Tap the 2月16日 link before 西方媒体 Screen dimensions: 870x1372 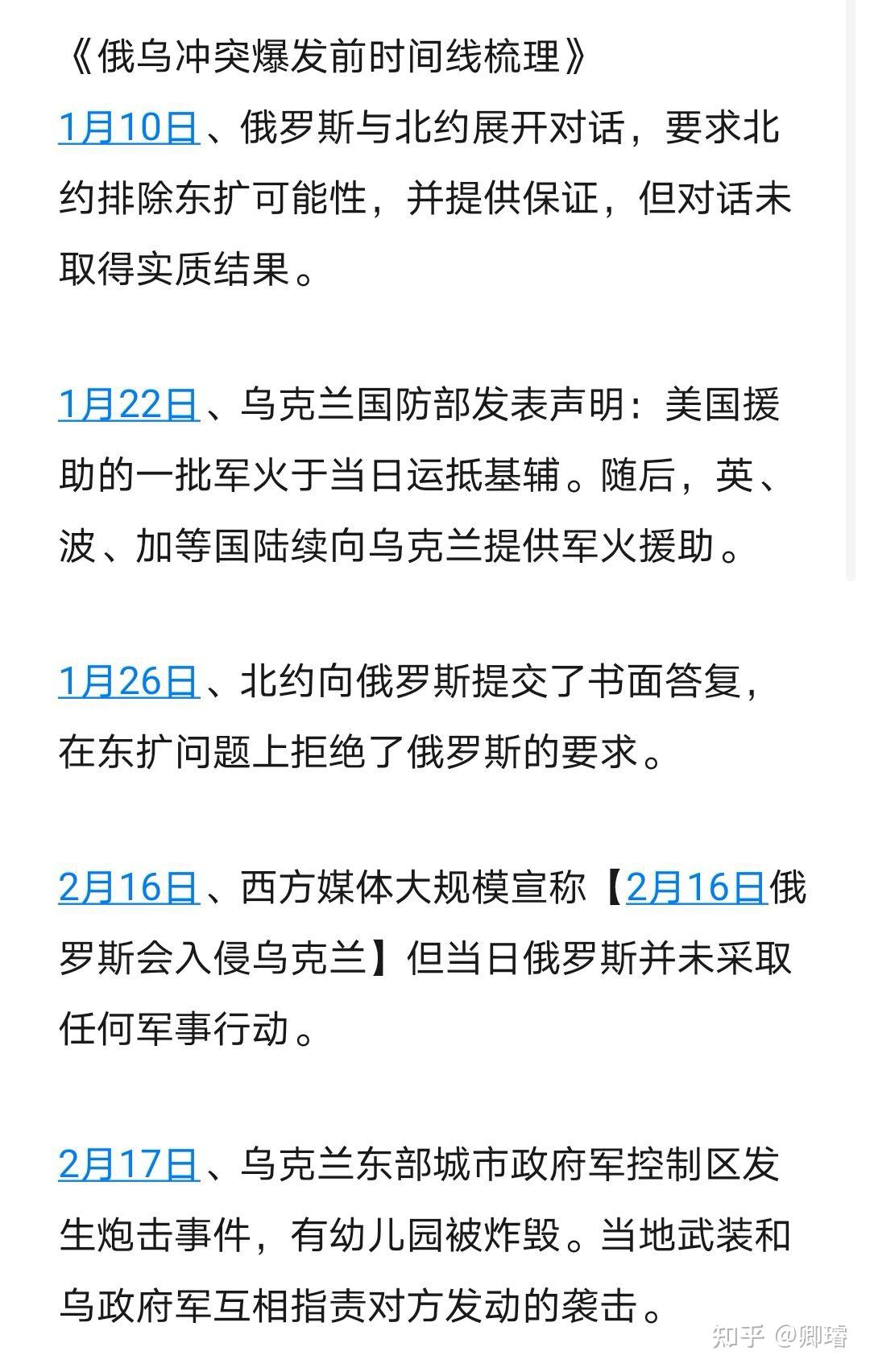pyautogui.click(x=129, y=887)
